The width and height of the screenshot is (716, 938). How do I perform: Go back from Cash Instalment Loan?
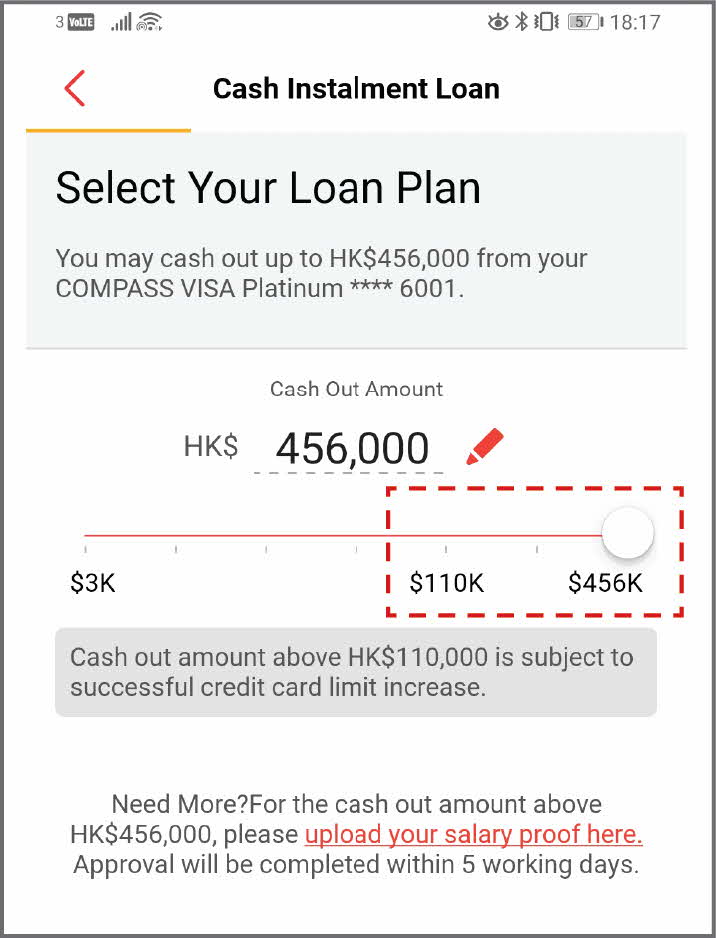point(75,88)
